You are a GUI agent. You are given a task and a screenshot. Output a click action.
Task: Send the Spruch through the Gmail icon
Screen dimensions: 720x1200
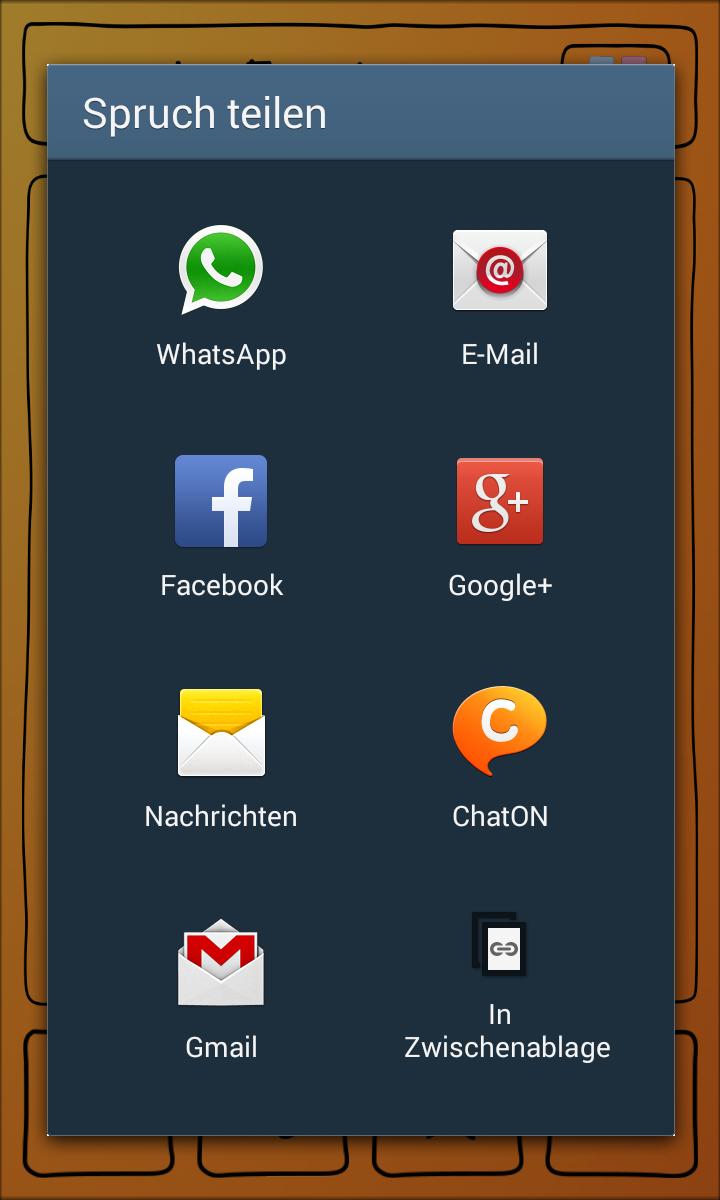pos(221,962)
